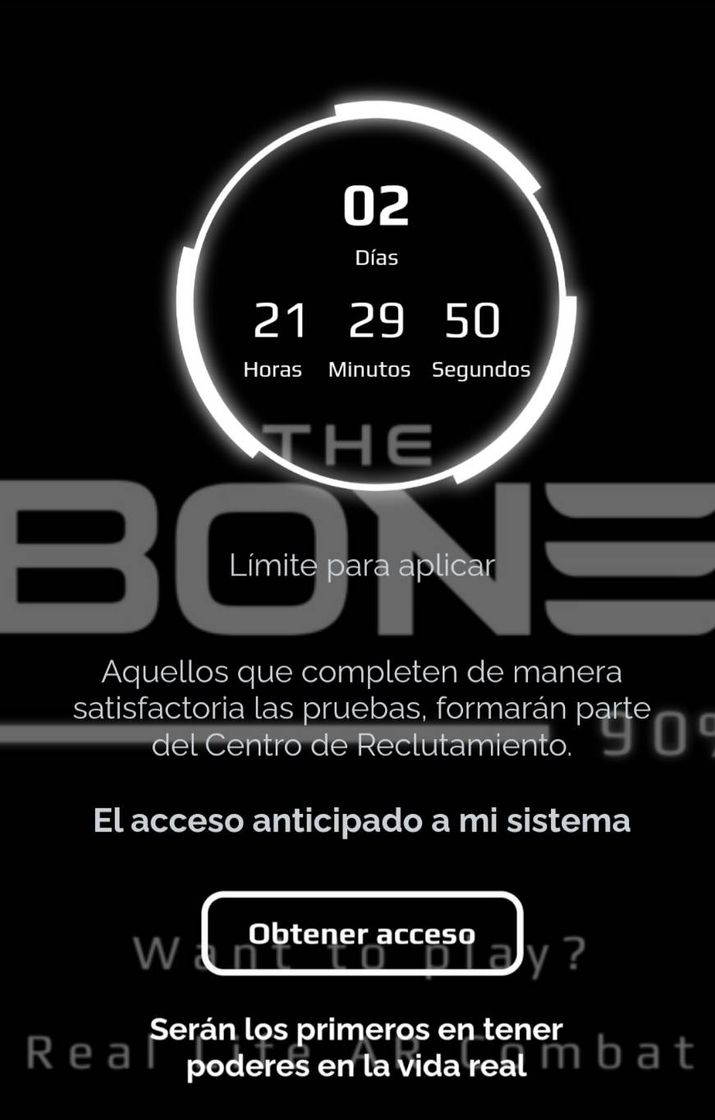Tap the Obtener acceso button
The width and height of the screenshot is (715, 1120).
coord(362,933)
